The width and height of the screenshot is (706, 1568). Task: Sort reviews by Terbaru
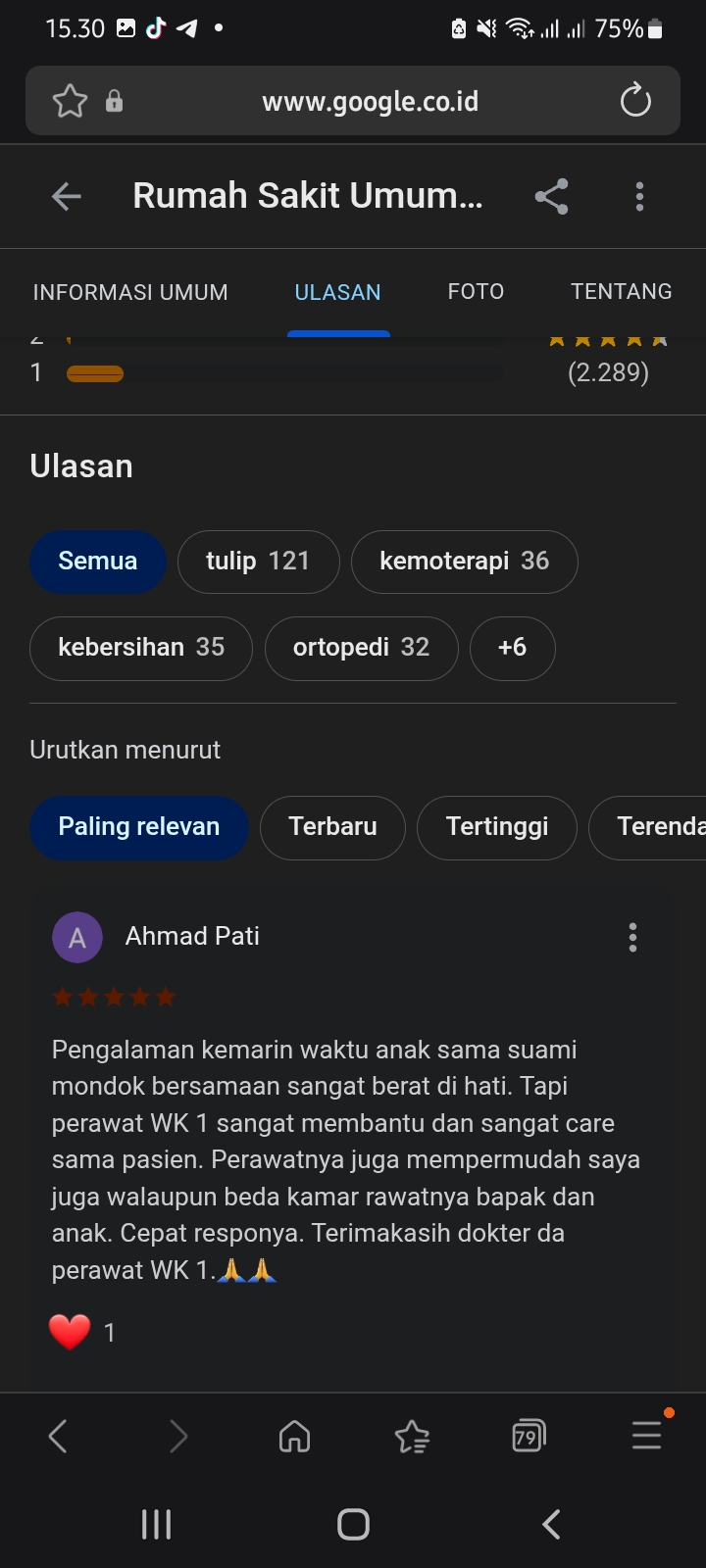coord(332,827)
